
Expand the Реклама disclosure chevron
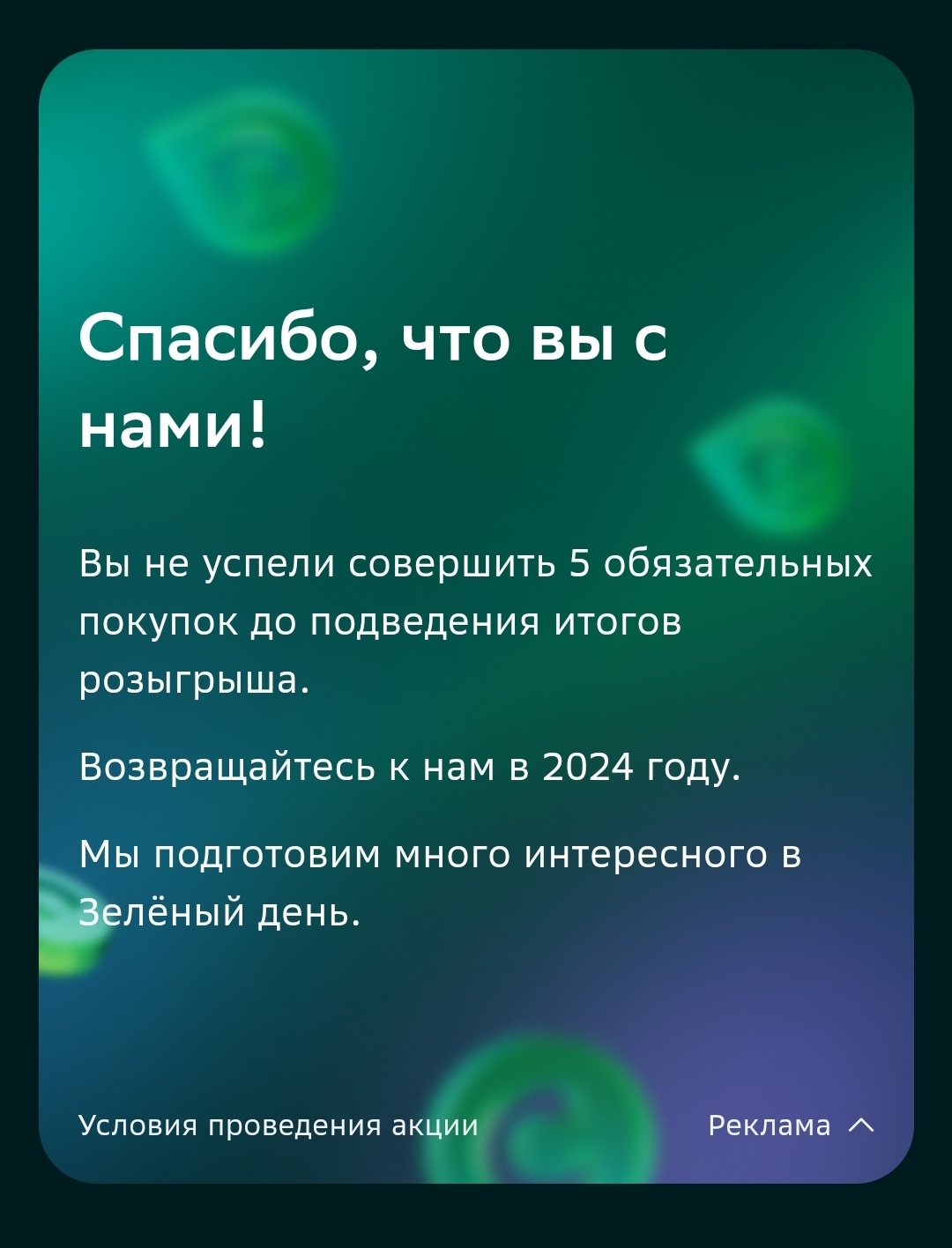pos(861,1125)
